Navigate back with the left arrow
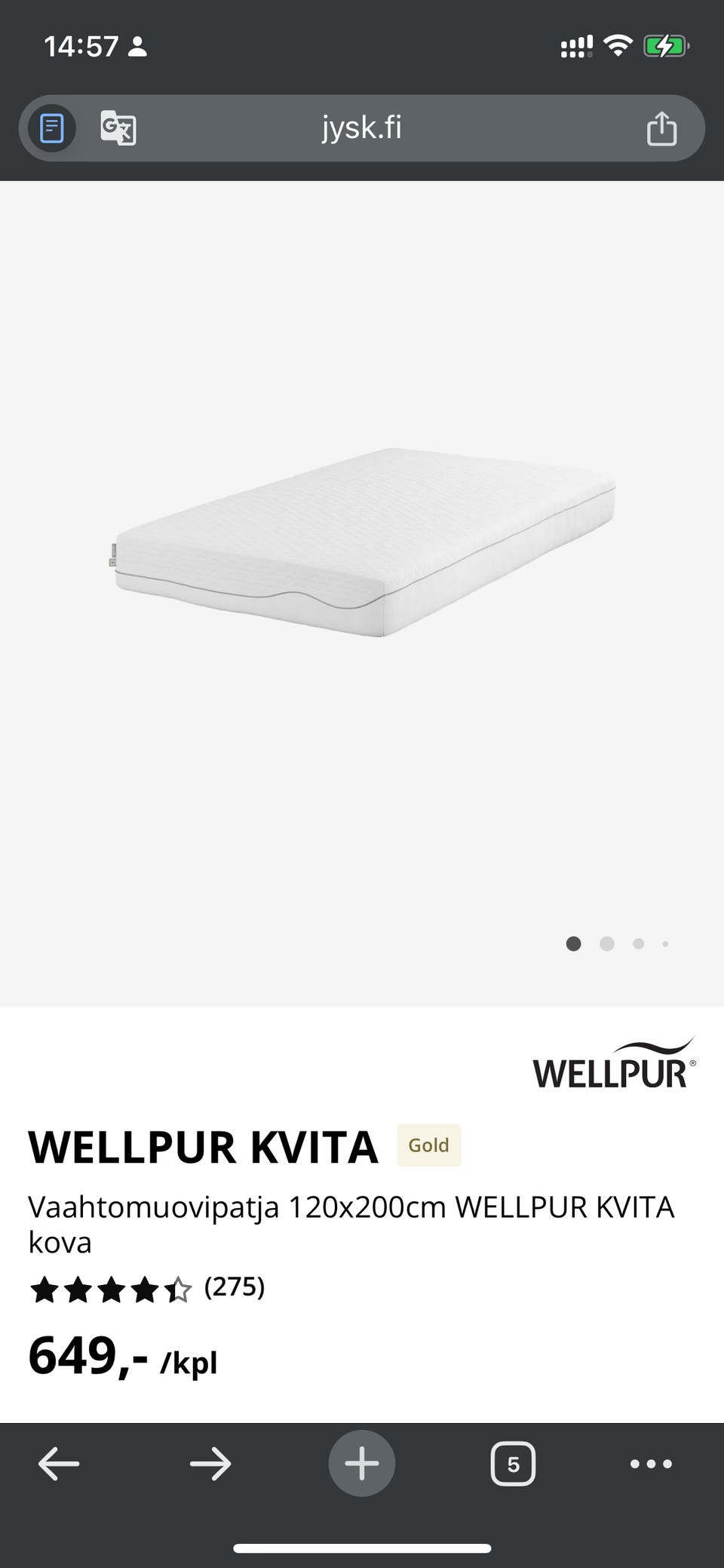This screenshot has height=1568, width=724. 58,1464
